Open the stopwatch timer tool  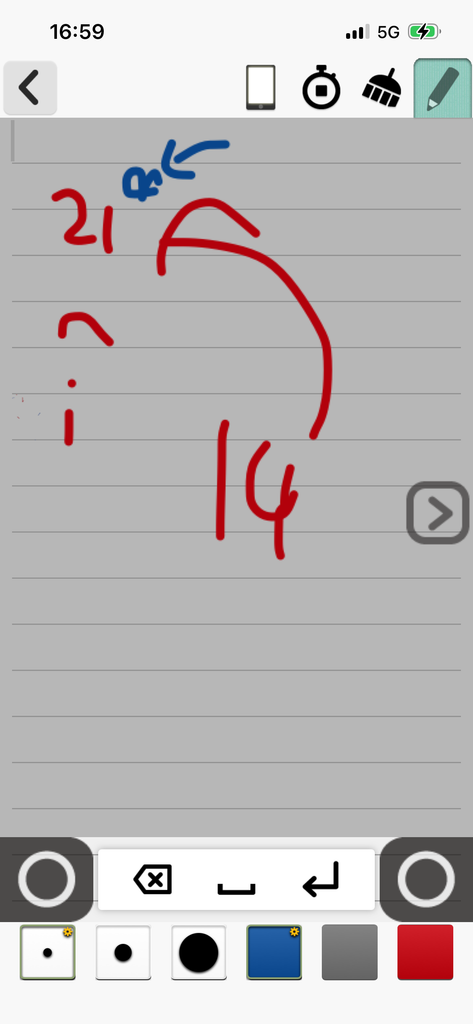tap(321, 87)
